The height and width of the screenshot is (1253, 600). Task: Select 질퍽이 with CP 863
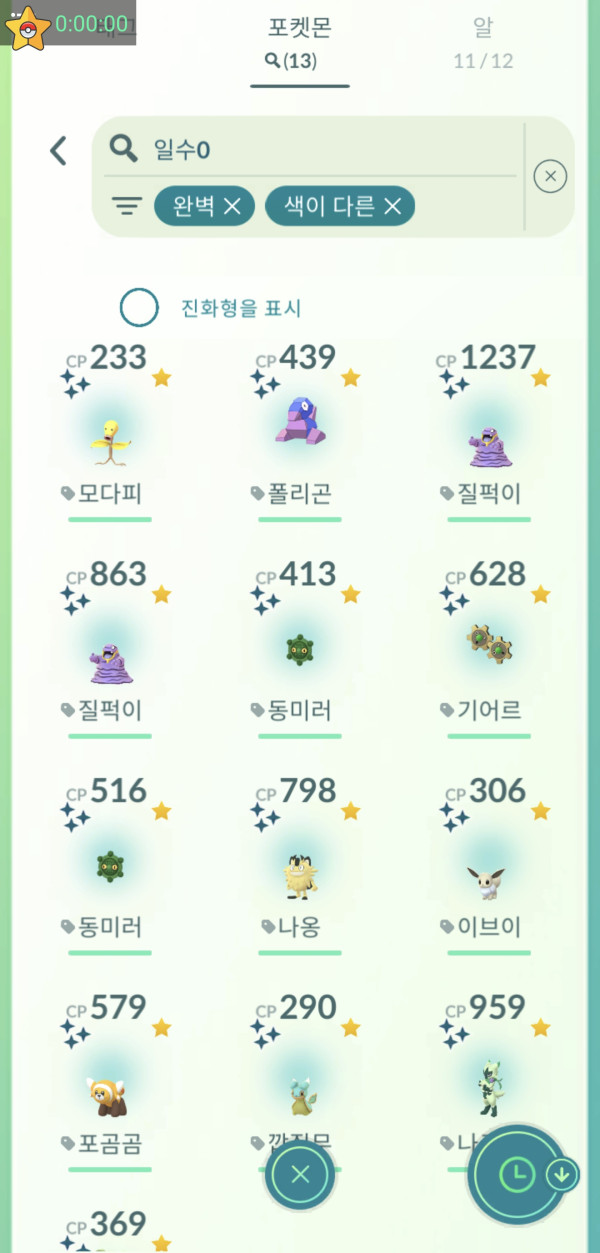[x=110, y=655]
